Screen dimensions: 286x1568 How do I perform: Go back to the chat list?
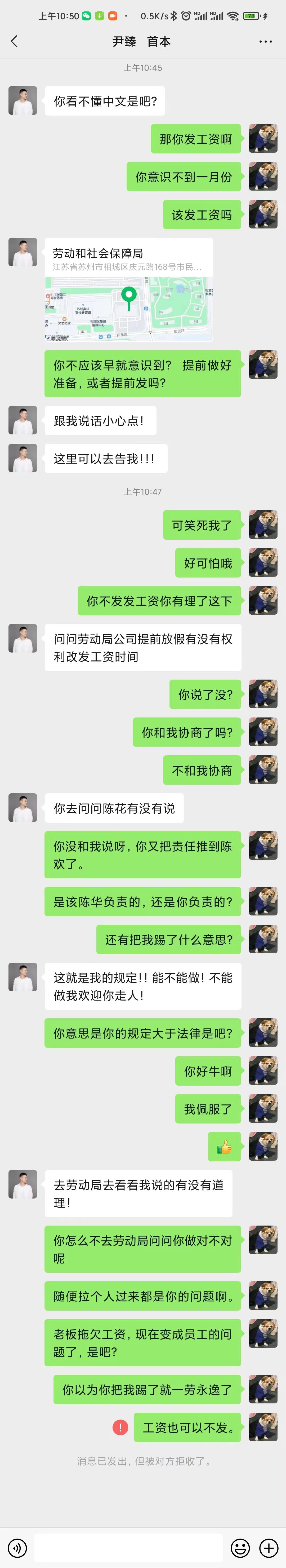click(x=15, y=41)
